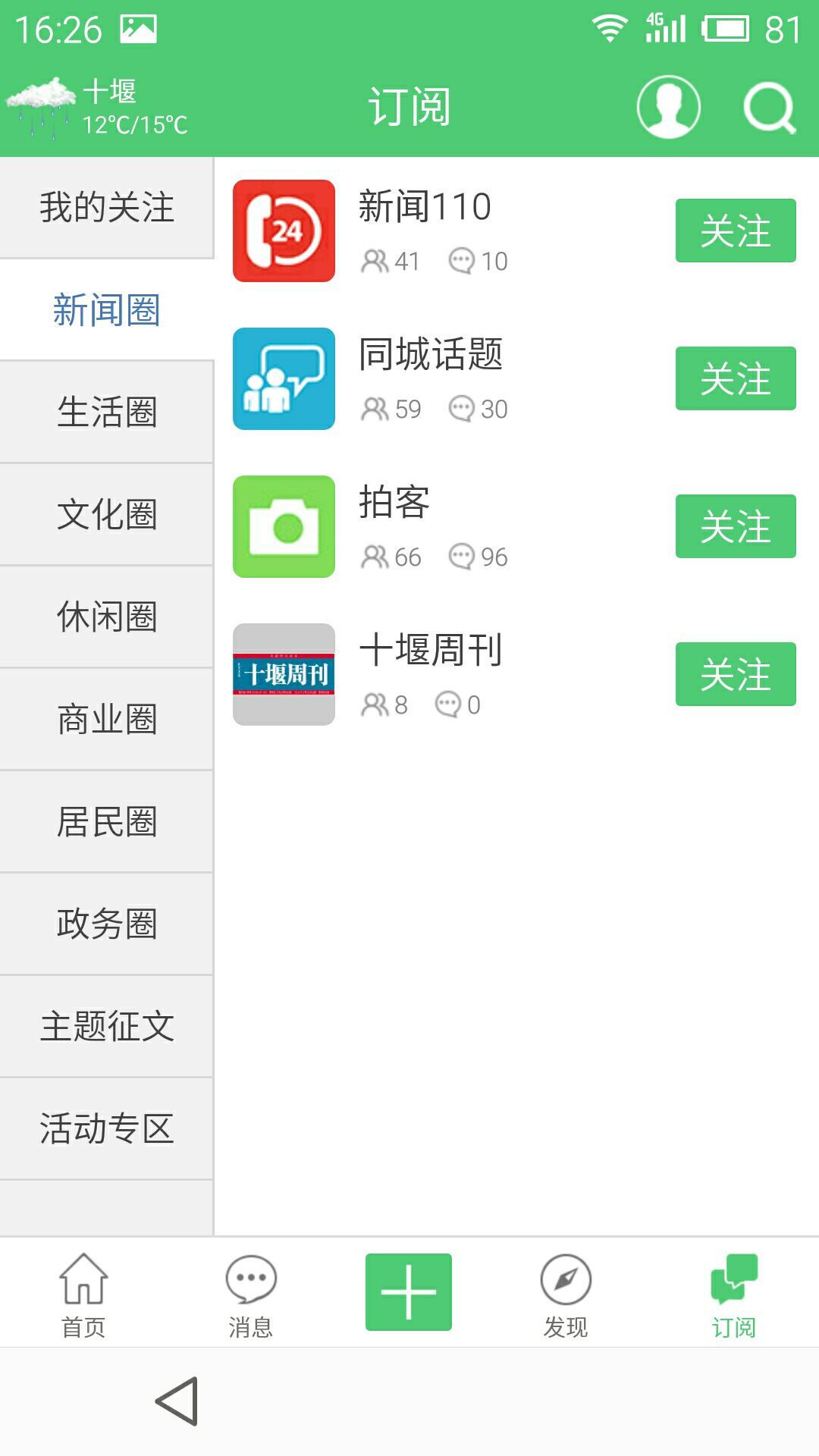Switch to the 消息 messages tab

251,1294
